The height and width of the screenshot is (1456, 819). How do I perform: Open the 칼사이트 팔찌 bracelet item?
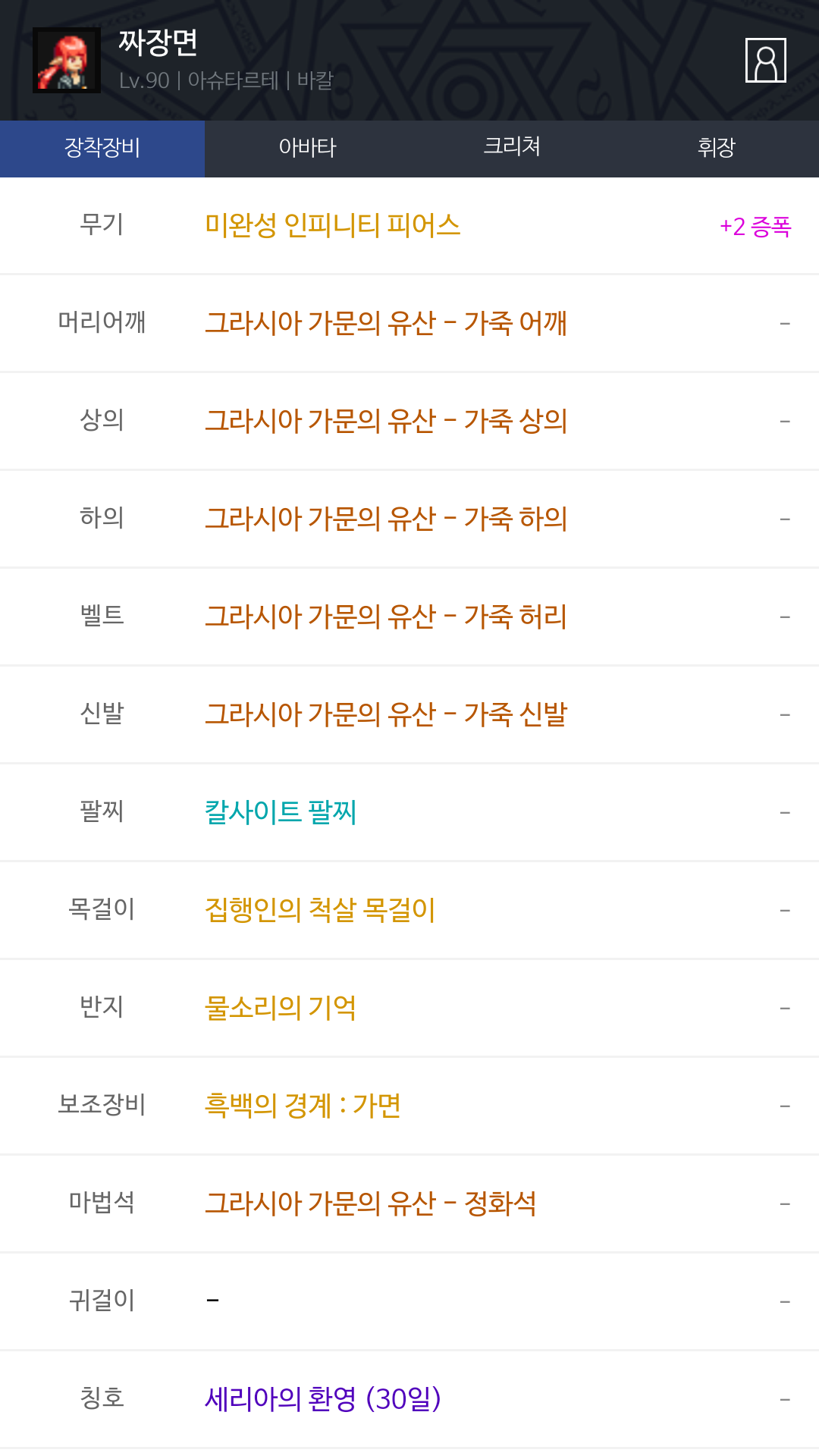click(281, 813)
